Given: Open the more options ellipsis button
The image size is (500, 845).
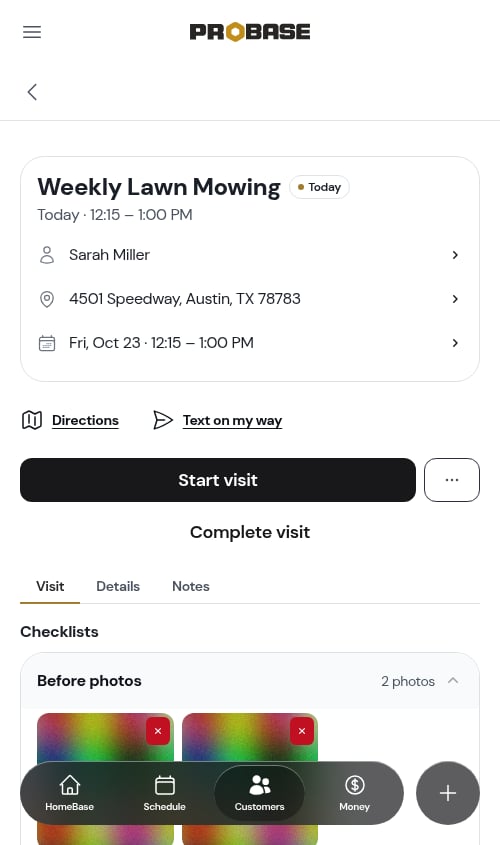Looking at the screenshot, I should tap(452, 480).
